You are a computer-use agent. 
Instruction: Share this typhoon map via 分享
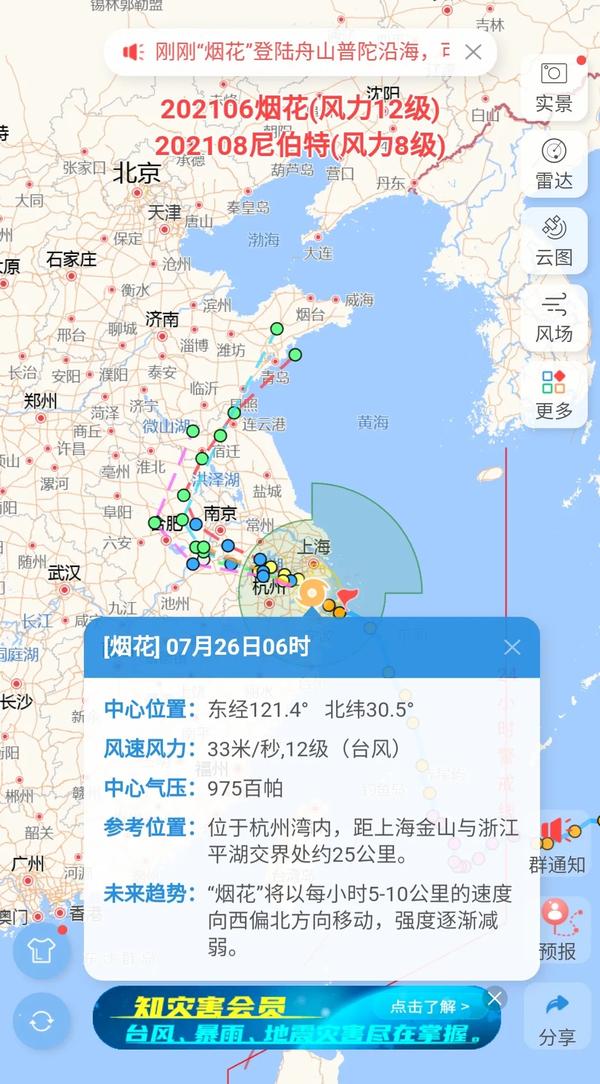556,1019
